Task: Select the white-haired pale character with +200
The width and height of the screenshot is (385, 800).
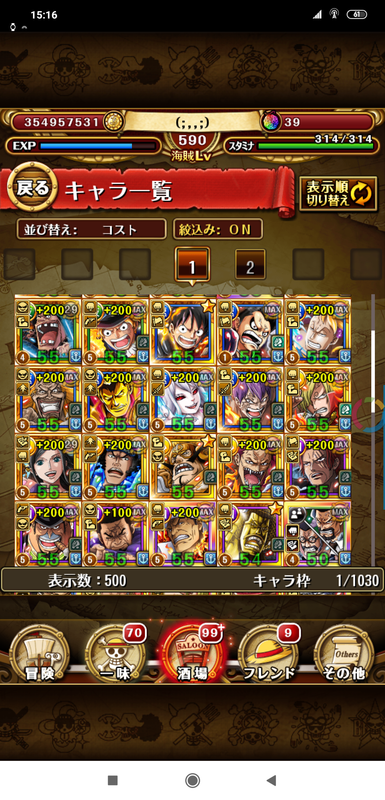Action: pos(183,398)
